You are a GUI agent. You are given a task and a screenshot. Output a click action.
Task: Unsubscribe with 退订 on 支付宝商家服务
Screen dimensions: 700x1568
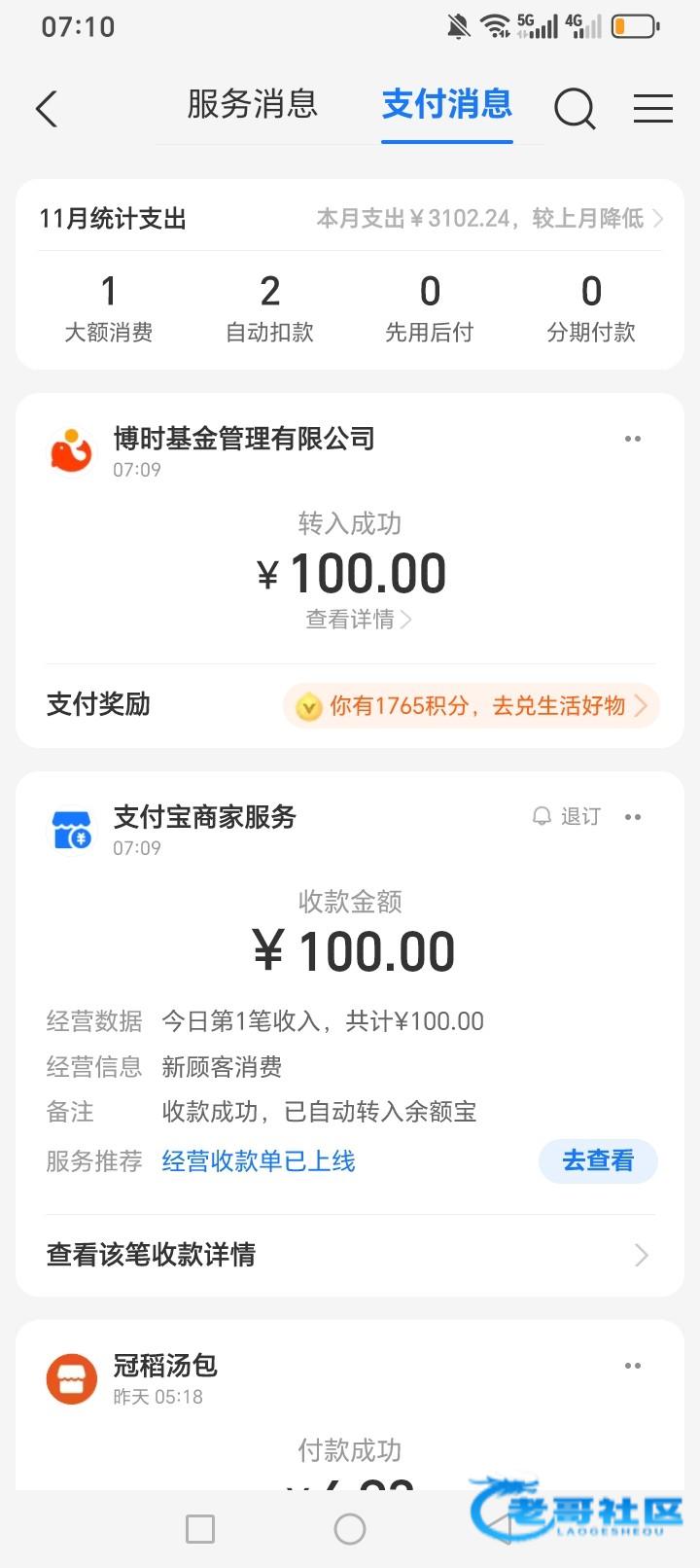[568, 817]
